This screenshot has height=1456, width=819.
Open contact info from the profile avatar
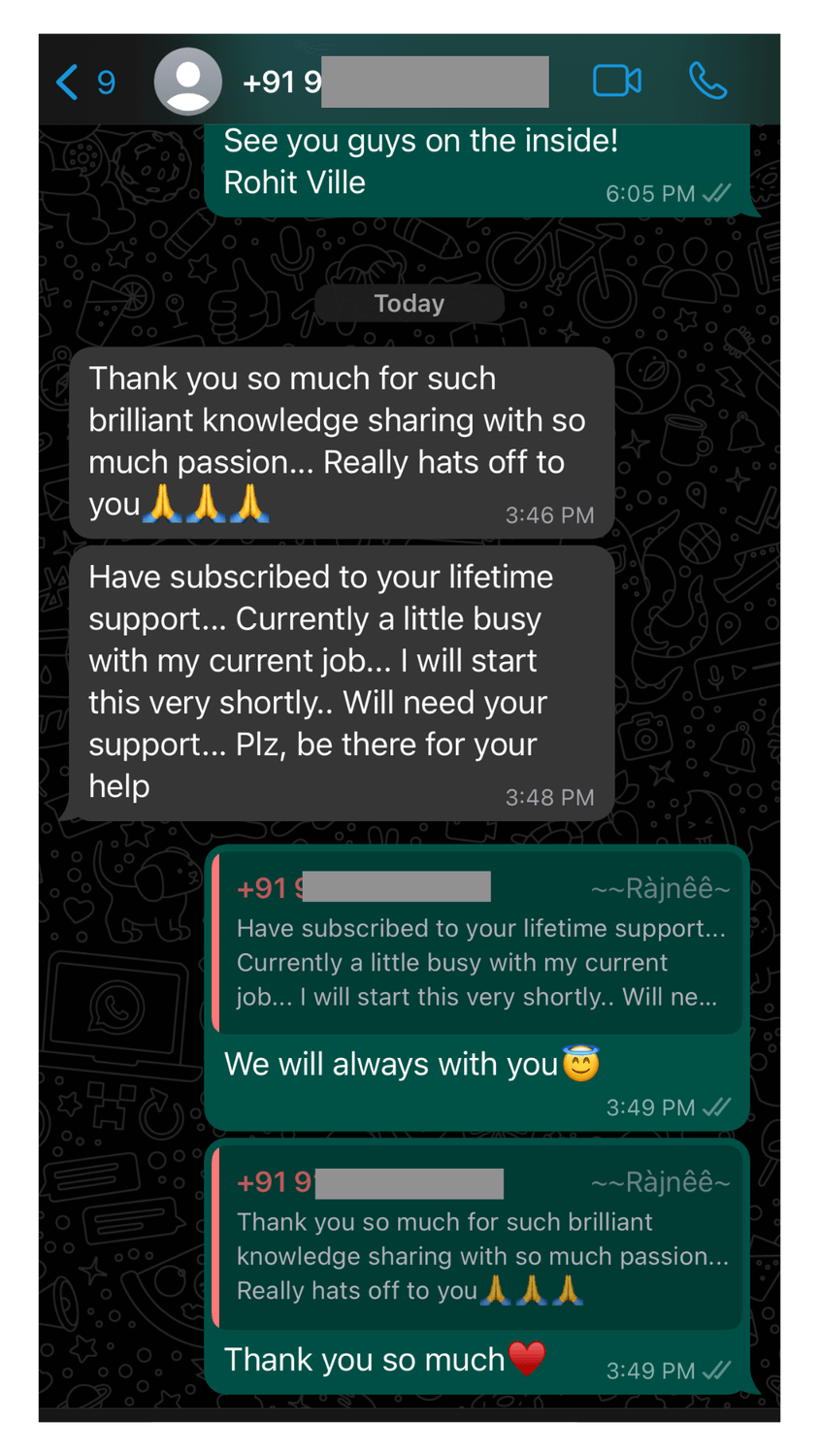[x=188, y=82]
